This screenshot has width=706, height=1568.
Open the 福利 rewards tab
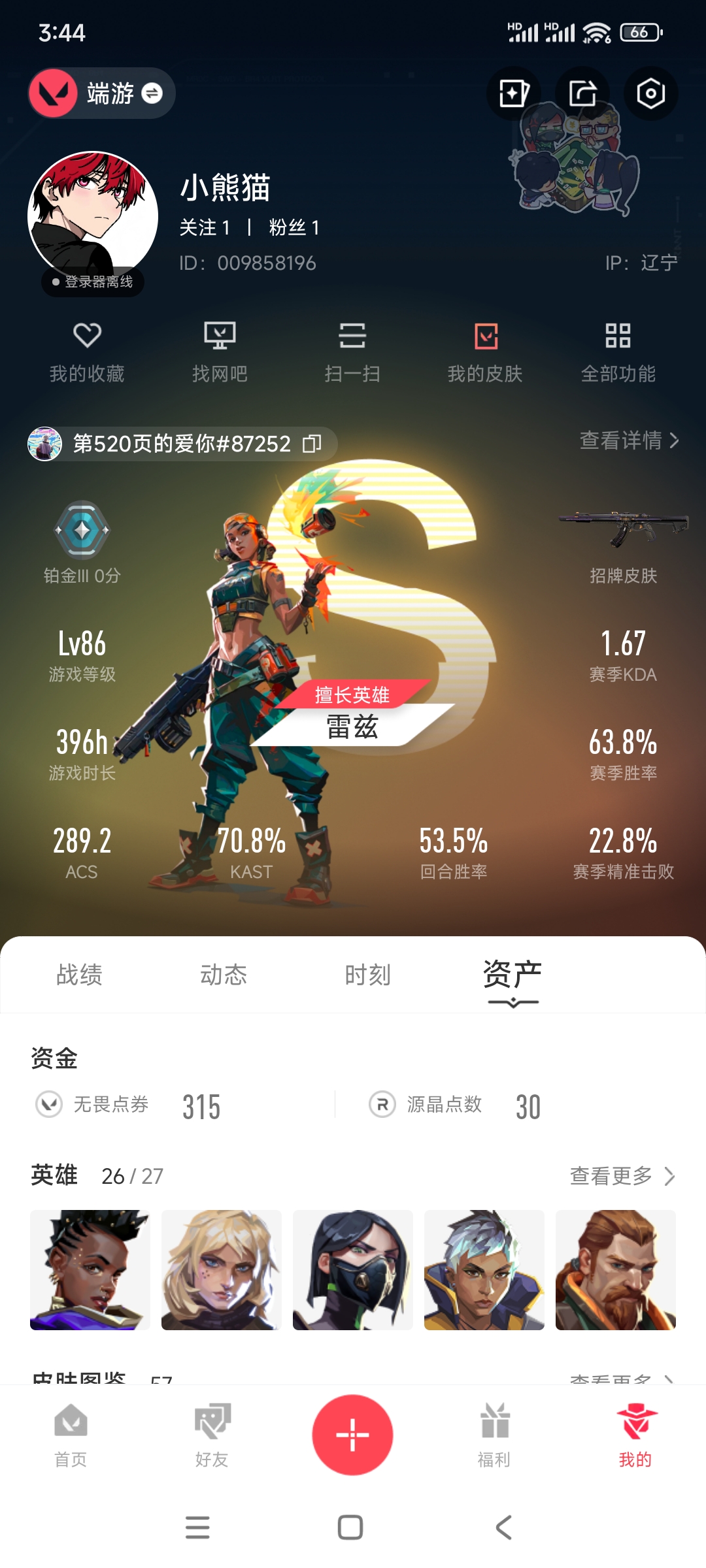[494, 1436]
